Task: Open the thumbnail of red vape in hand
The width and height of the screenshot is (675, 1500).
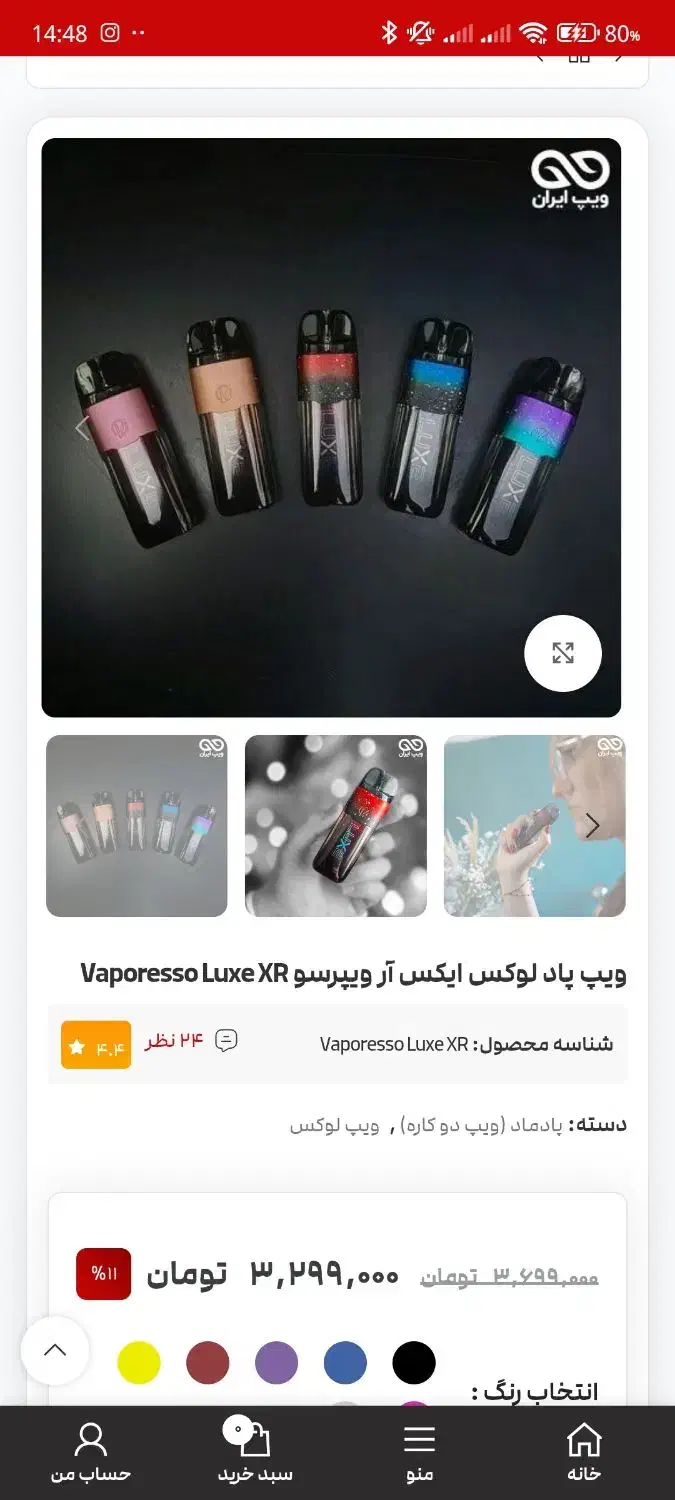Action: (336, 826)
